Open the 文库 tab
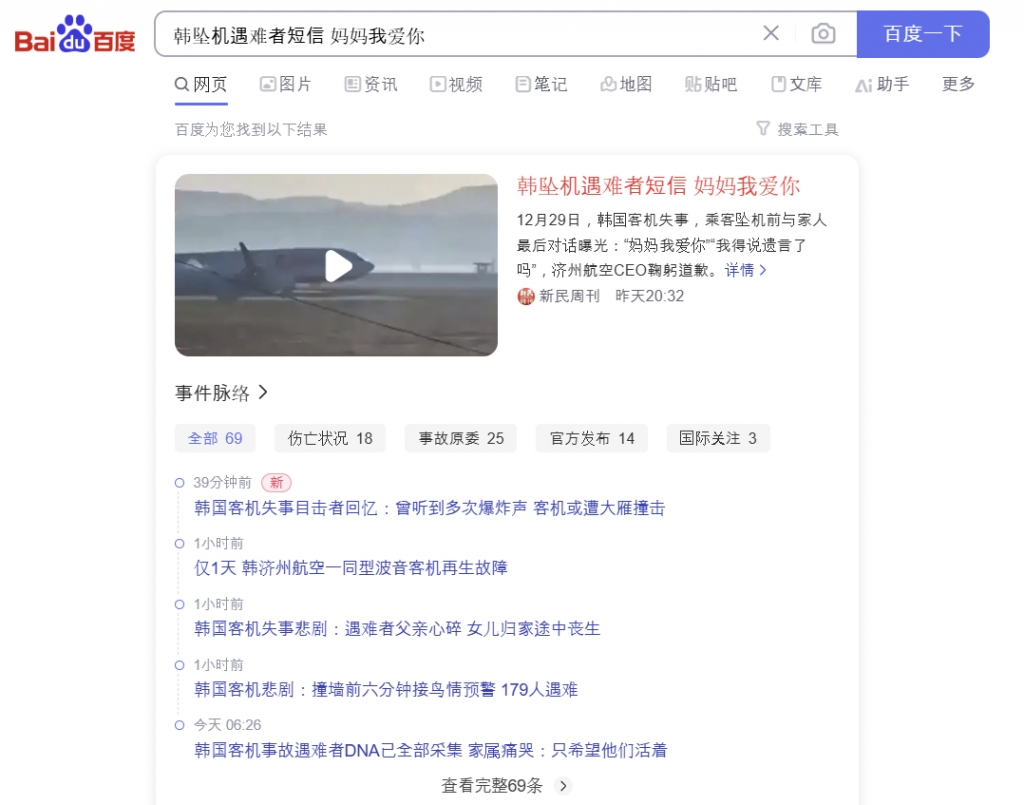This screenshot has width=1024, height=805. [x=796, y=84]
